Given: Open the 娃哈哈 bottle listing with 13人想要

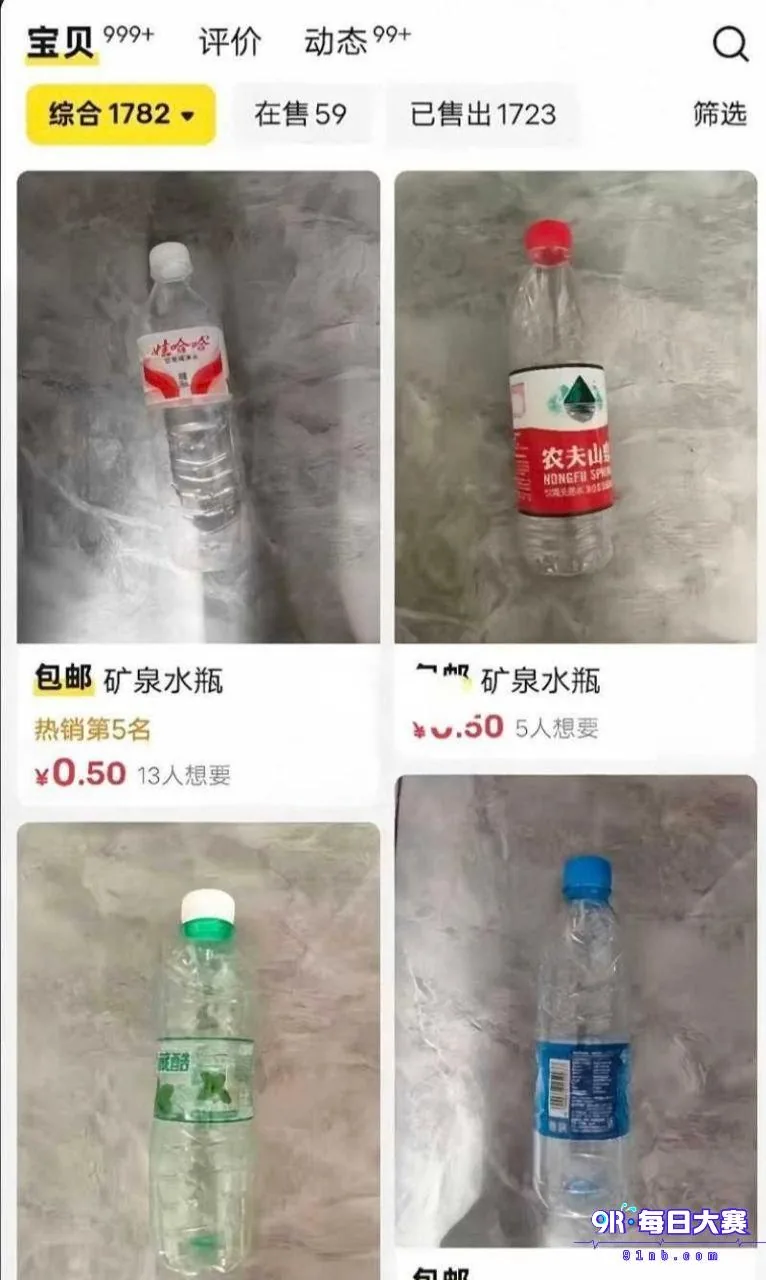Looking at the screenshot, I should [x=198, y=486].
